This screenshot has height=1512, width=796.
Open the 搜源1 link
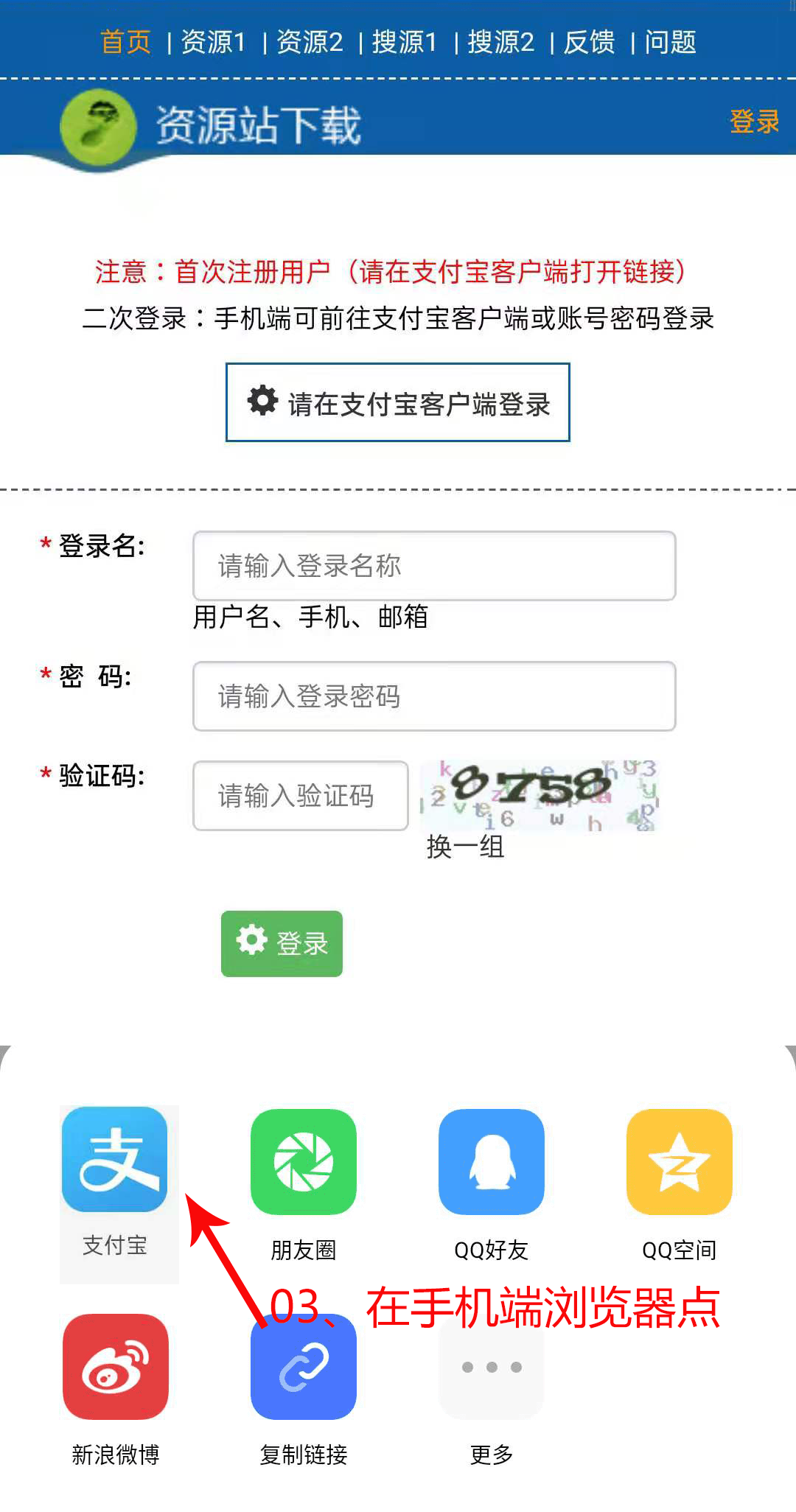click(x=405, y=42)
